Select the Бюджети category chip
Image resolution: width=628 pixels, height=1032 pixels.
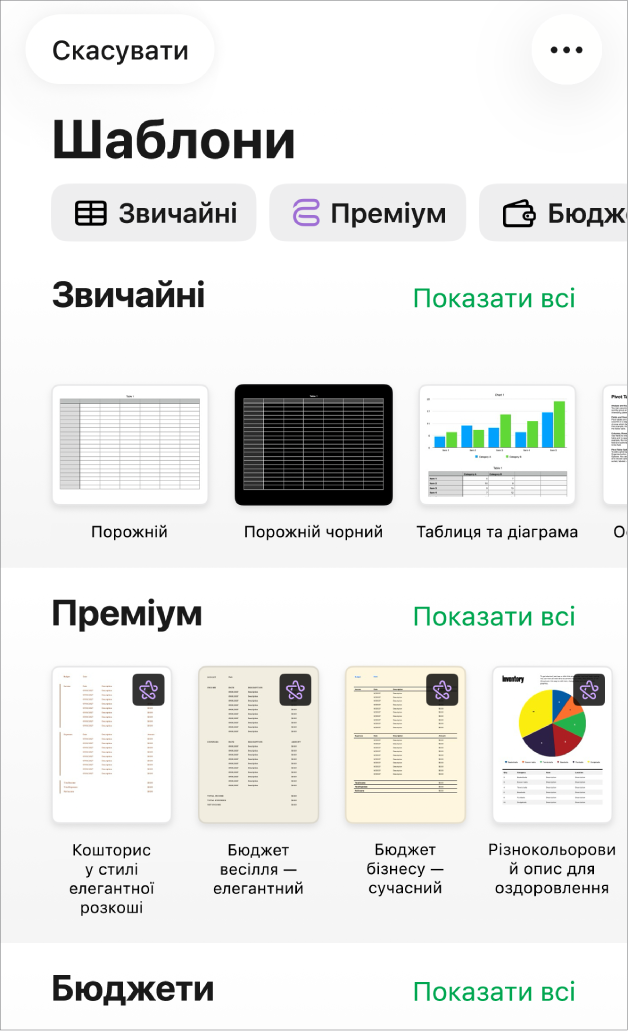554,213
